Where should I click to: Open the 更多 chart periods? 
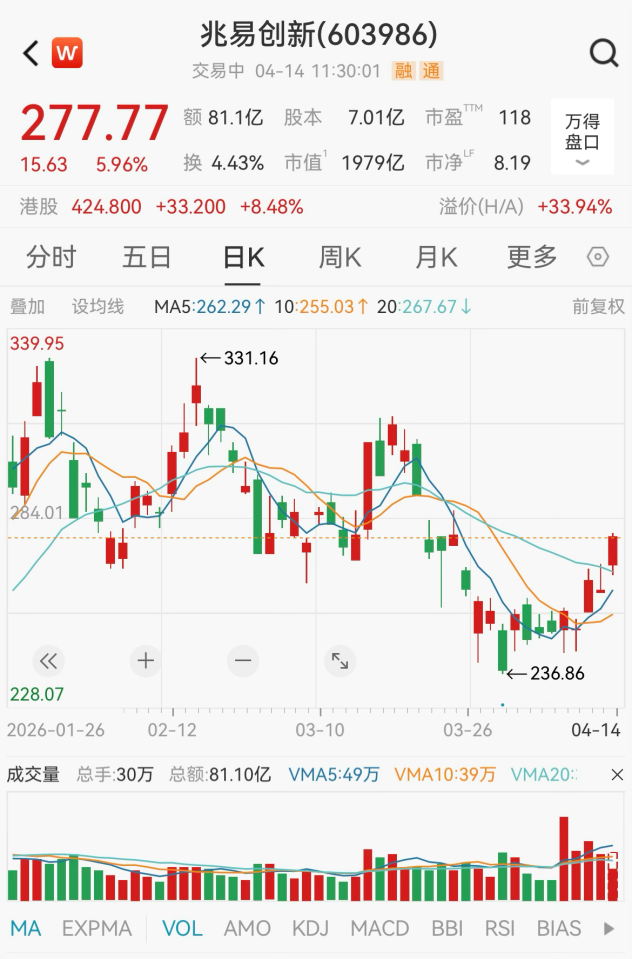click(x=531, y=257)
